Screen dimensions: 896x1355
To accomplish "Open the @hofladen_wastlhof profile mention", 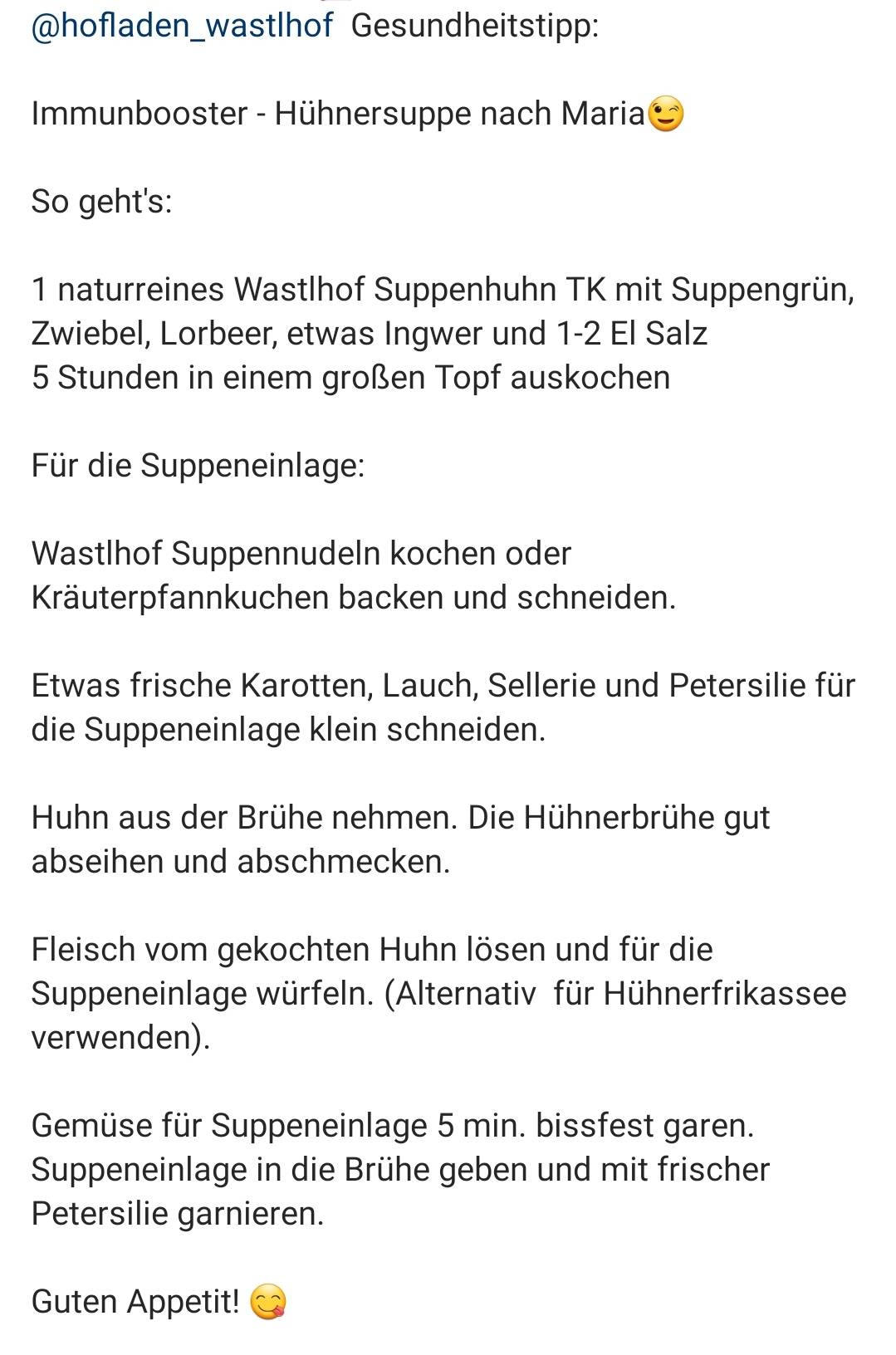I will click(x=182, y=25).
